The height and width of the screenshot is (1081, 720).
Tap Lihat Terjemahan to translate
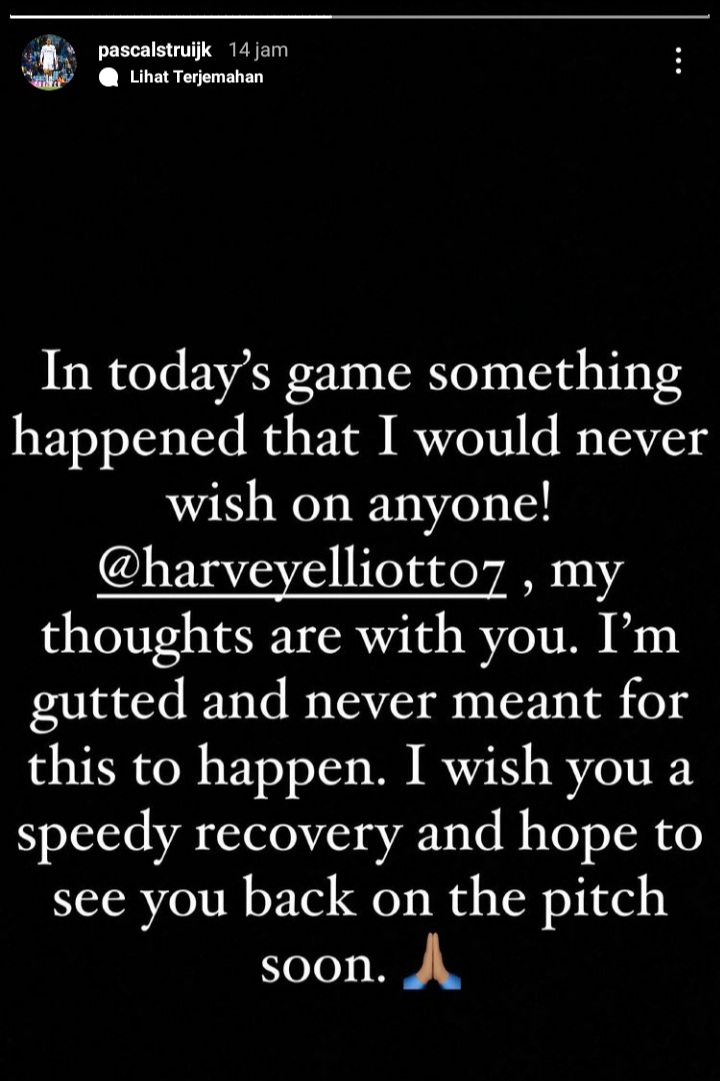pos(195,77)
